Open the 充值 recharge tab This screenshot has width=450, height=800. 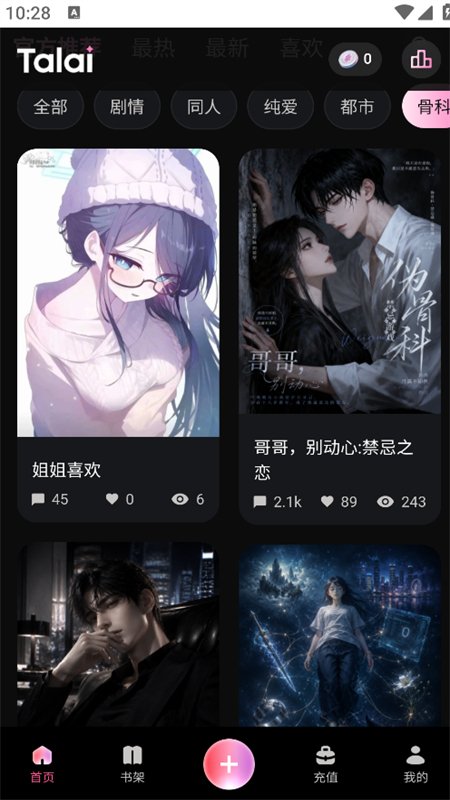point(326,764)
